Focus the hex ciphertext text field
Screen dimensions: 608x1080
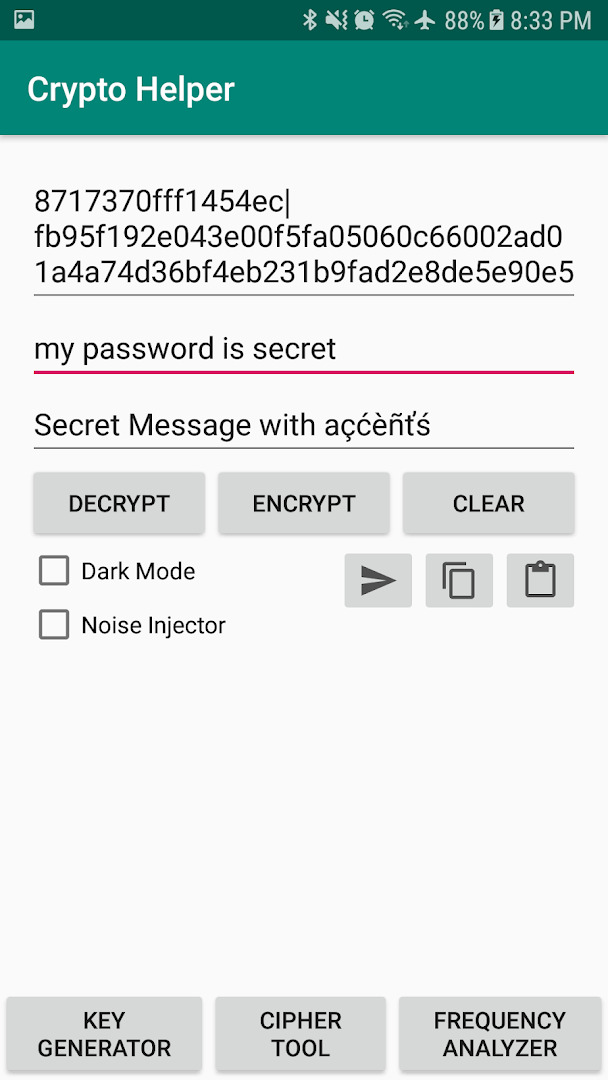[304, 238]
